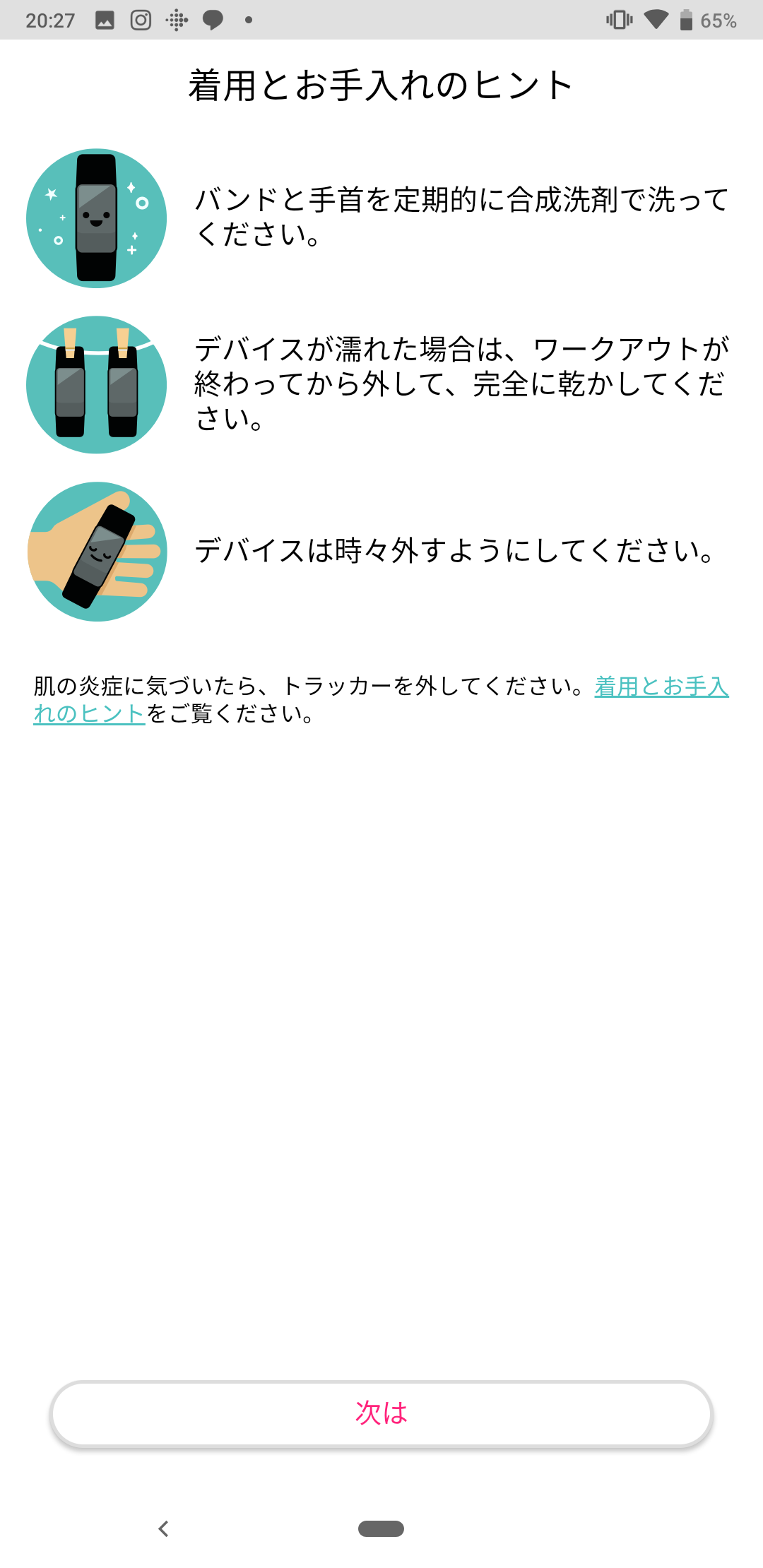Select the screen title 着用とお手入れのヒント

coord(381,85)
